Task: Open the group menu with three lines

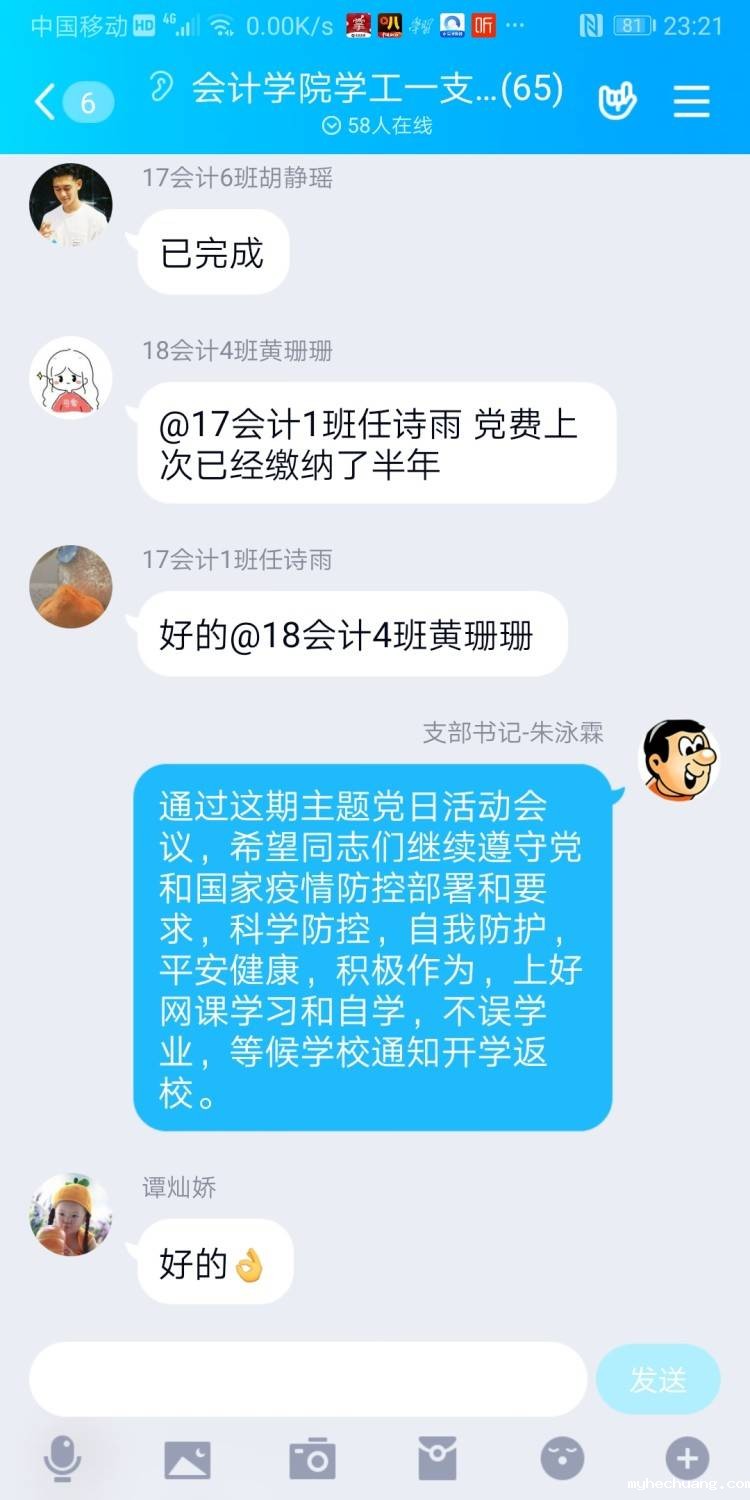Action: (691, 101)
